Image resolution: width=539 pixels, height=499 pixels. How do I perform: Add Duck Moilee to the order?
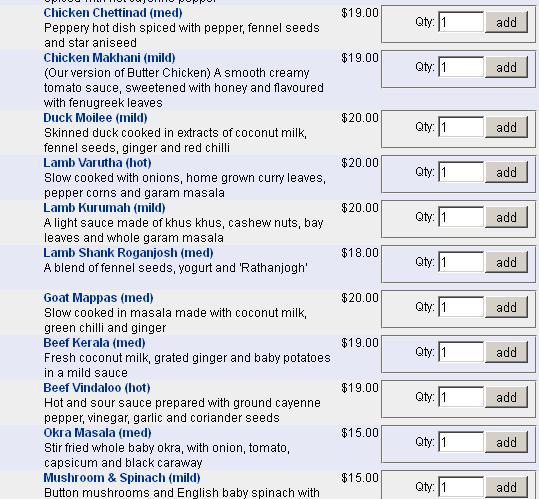click(506, 127)
